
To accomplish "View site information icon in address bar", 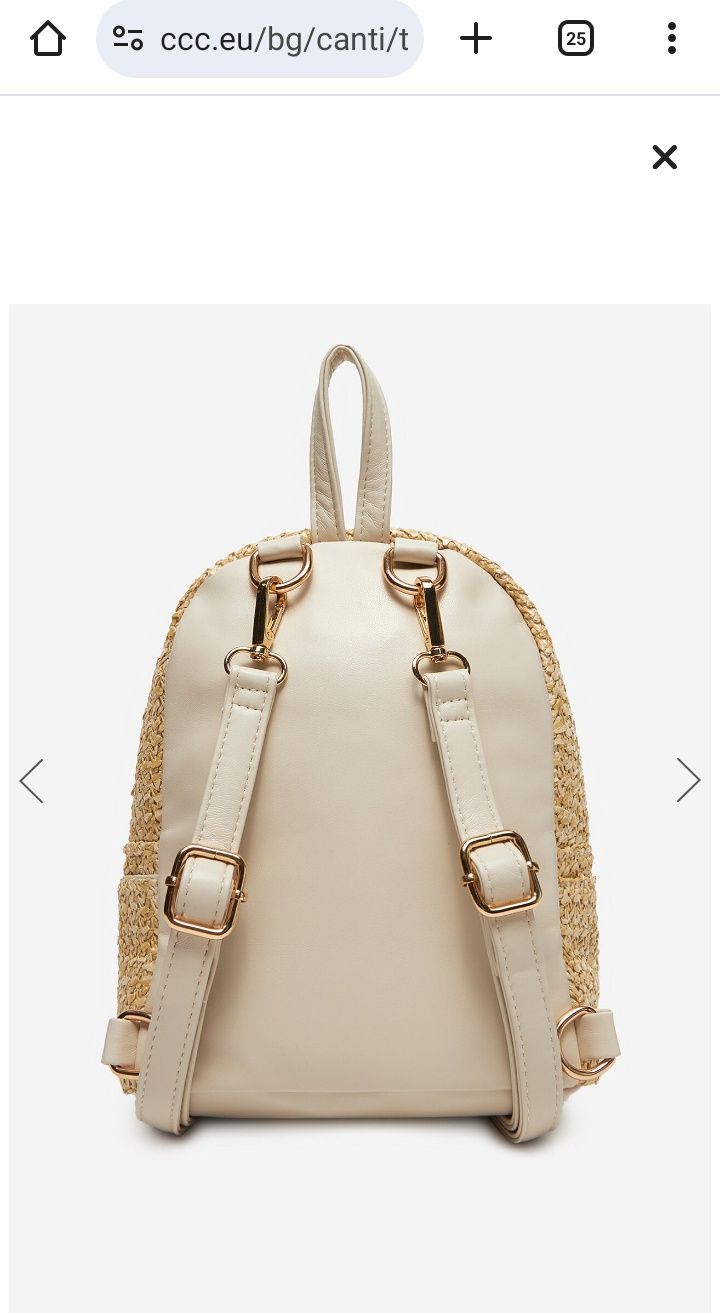I will pos(128,39).
